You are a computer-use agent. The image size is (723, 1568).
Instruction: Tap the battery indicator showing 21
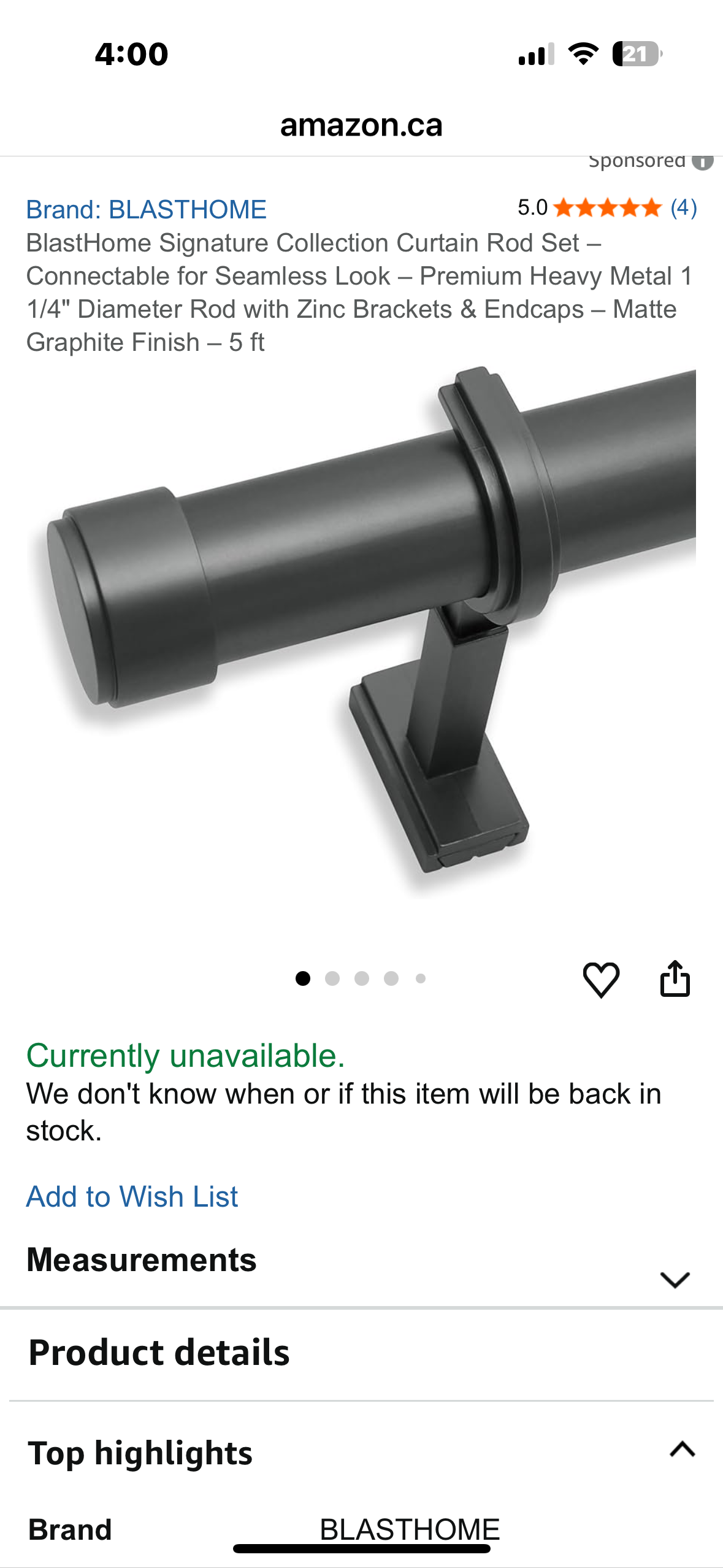pos(638,55)
